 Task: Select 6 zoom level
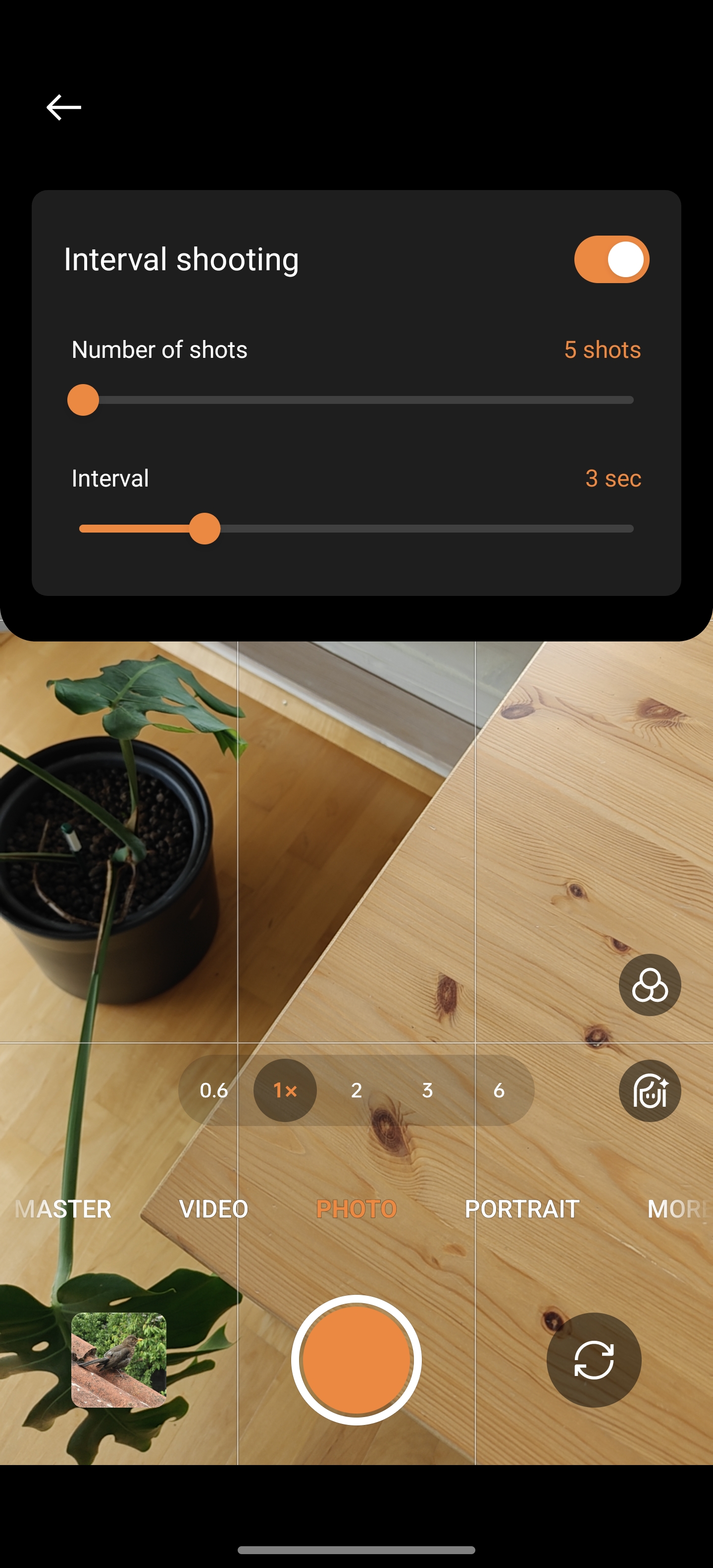pyautogui.click(x=499, y=1090)
